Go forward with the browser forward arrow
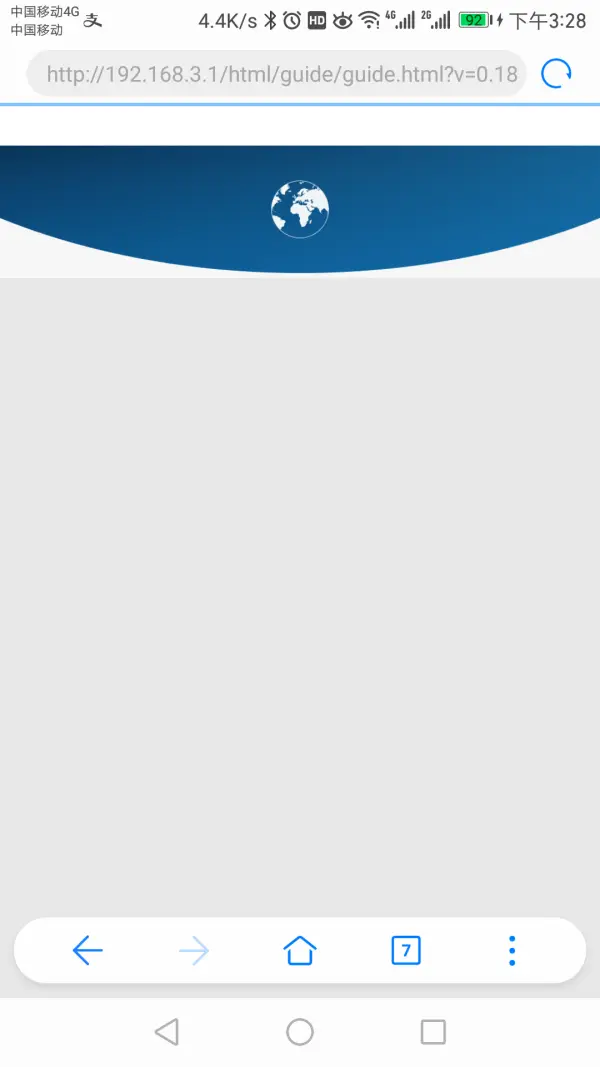The height and width of the screenshot is (1067, 600). [194, 950]
